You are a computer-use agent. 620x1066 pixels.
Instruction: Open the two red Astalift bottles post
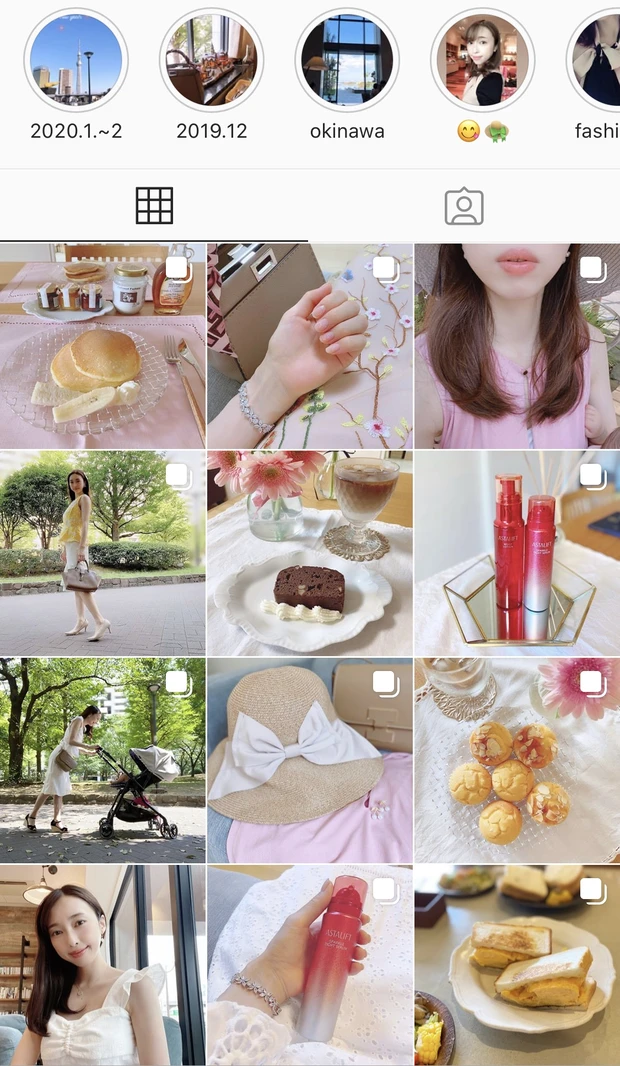click(517, 553)
